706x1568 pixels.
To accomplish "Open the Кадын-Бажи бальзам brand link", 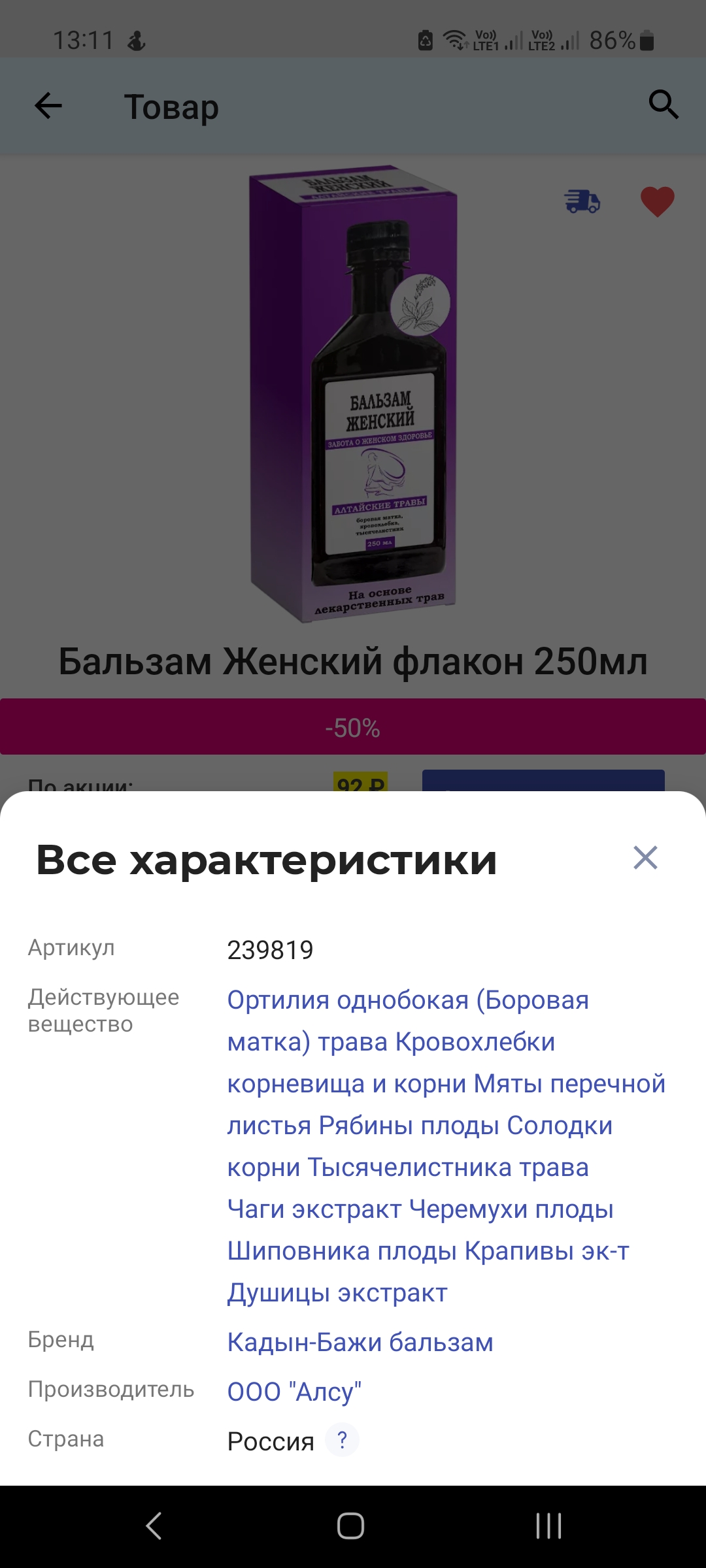I will [360, 1342].
